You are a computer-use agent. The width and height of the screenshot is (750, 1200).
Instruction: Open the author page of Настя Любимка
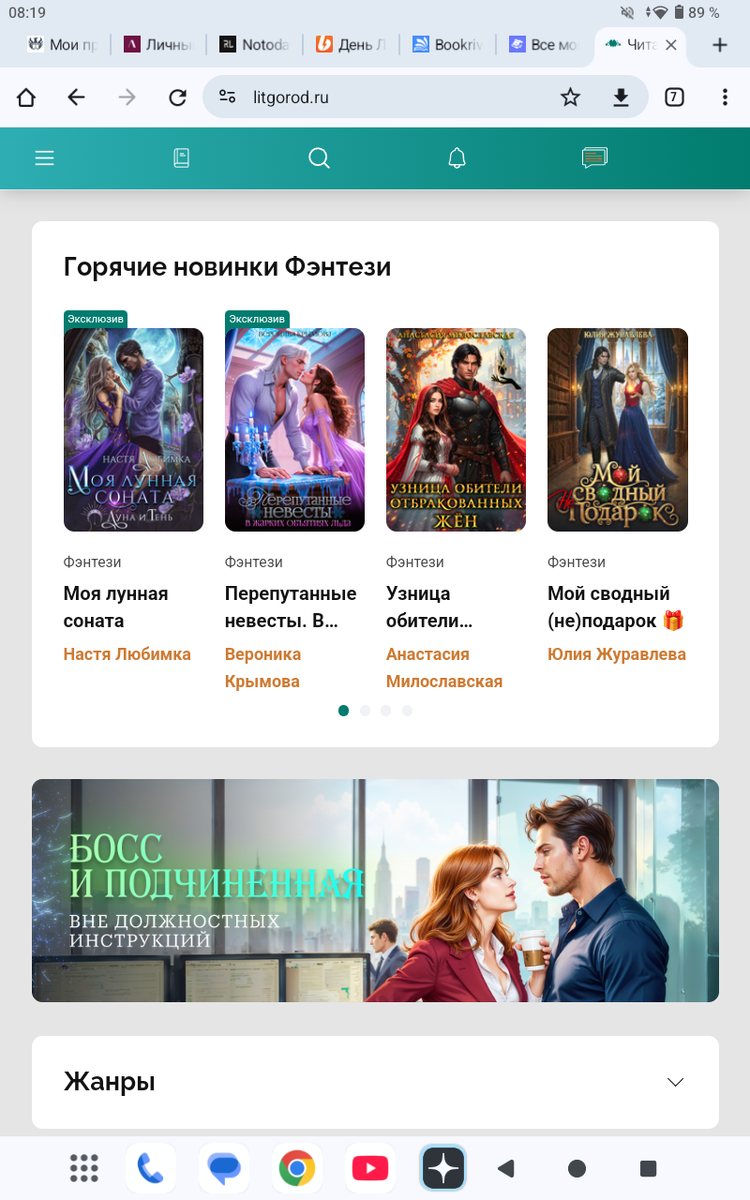point(127,654)
